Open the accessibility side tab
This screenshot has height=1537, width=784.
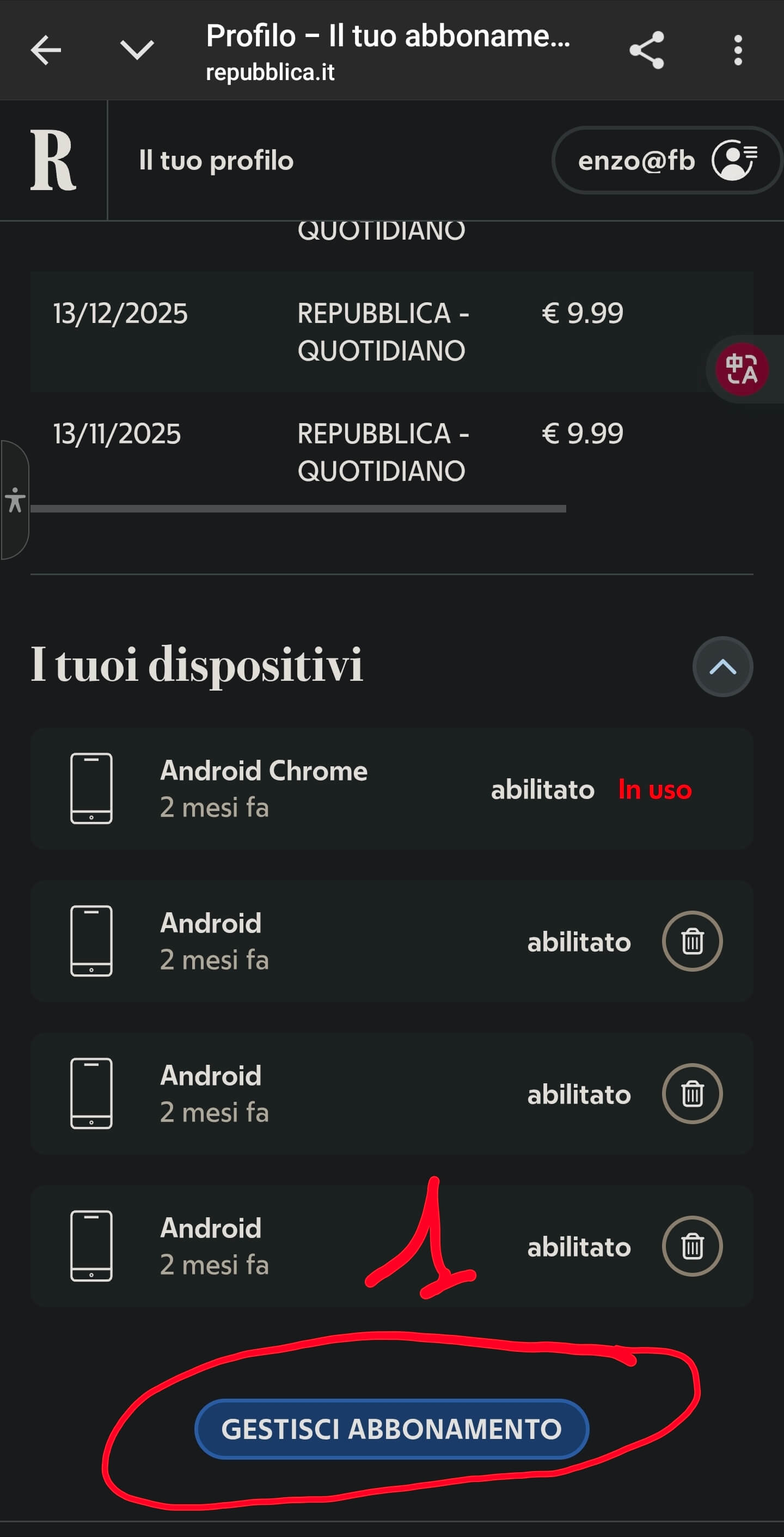pyautogui.click(x=15, y=500)
